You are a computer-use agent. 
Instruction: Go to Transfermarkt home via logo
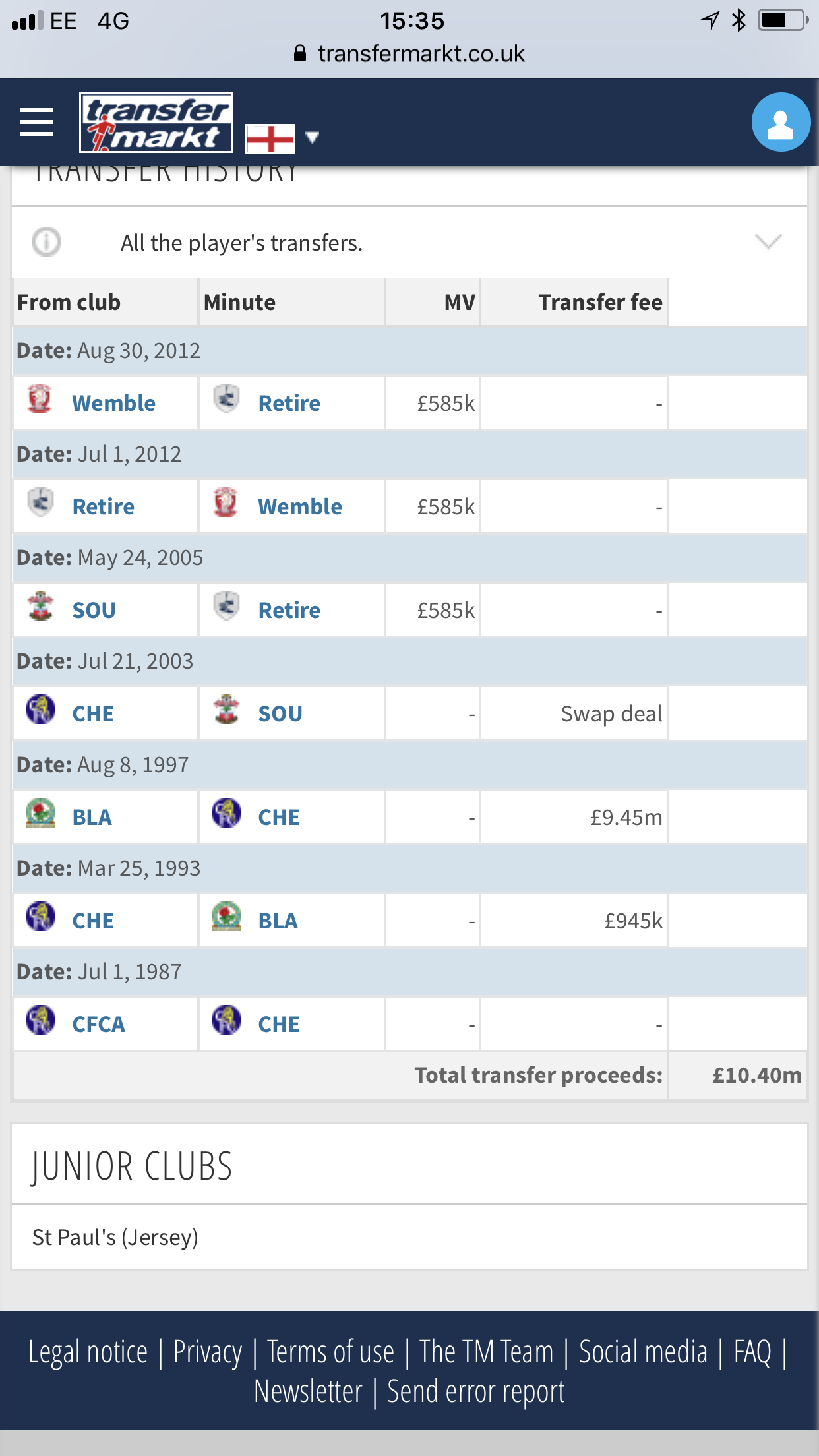(x=156, y=122)
